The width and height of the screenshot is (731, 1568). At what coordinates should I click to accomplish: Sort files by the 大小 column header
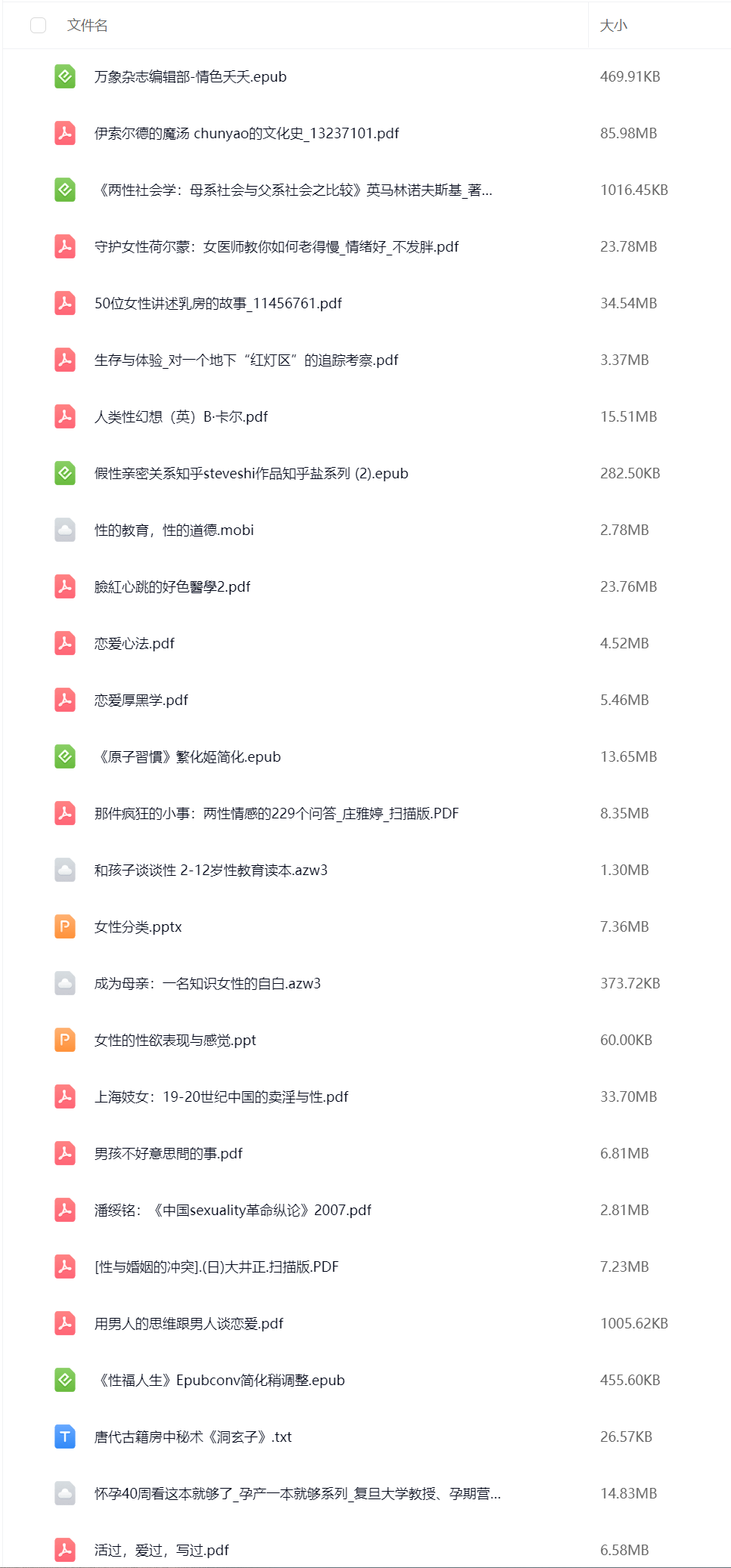click(613, 26)
